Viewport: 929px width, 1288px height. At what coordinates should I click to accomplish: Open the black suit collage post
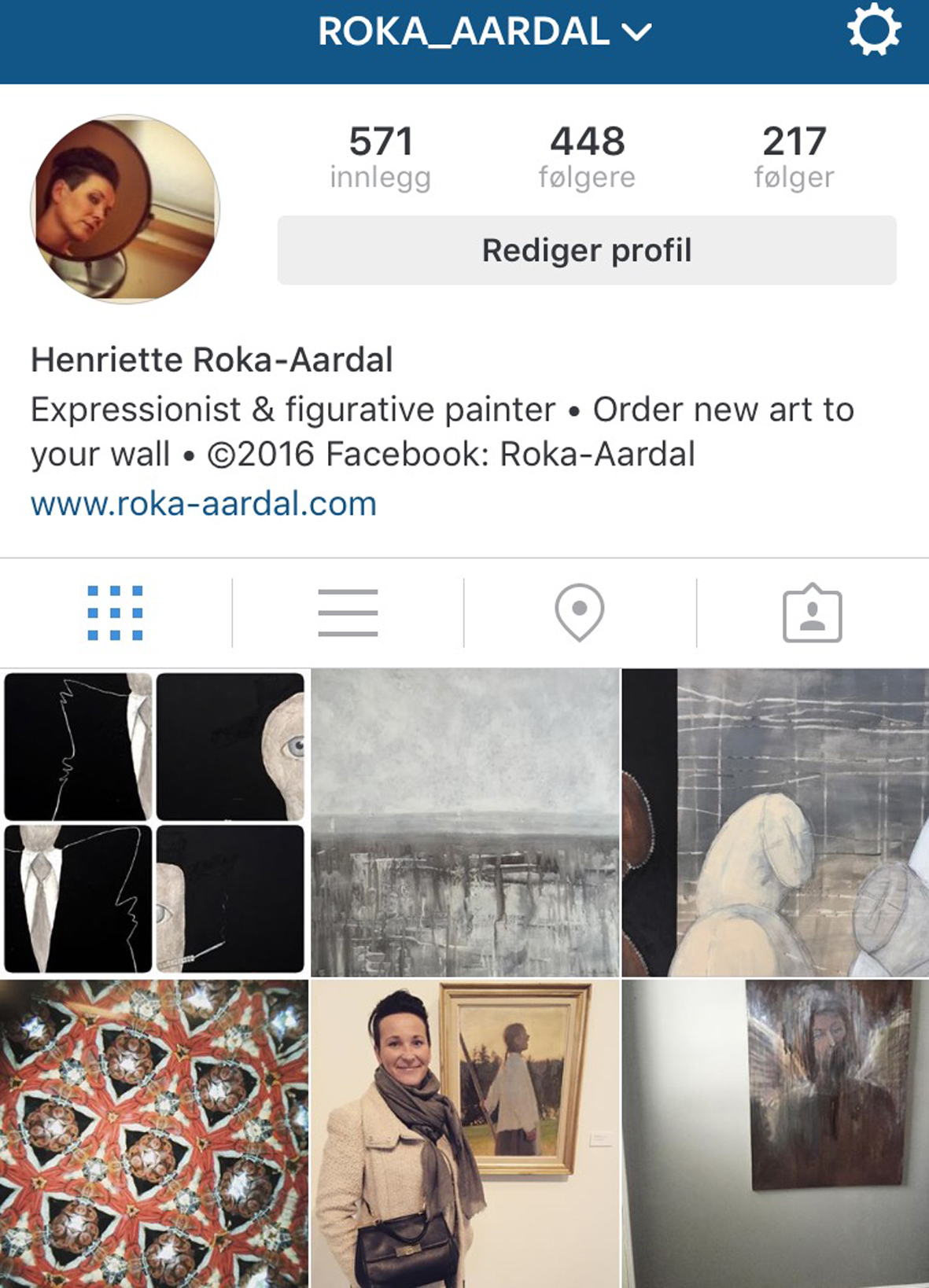[x=154, y=822]
